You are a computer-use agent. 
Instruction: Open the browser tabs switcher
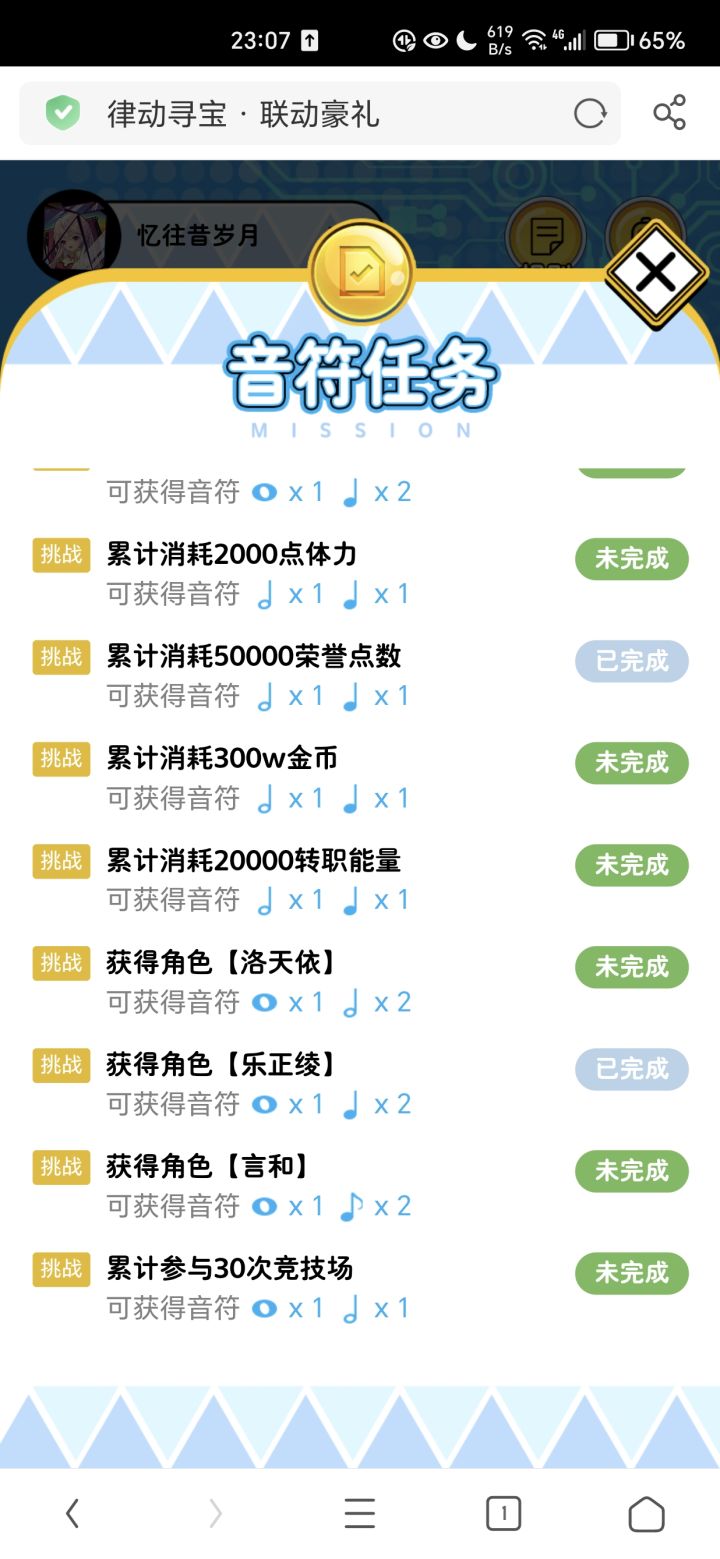tap(503, 1514)
